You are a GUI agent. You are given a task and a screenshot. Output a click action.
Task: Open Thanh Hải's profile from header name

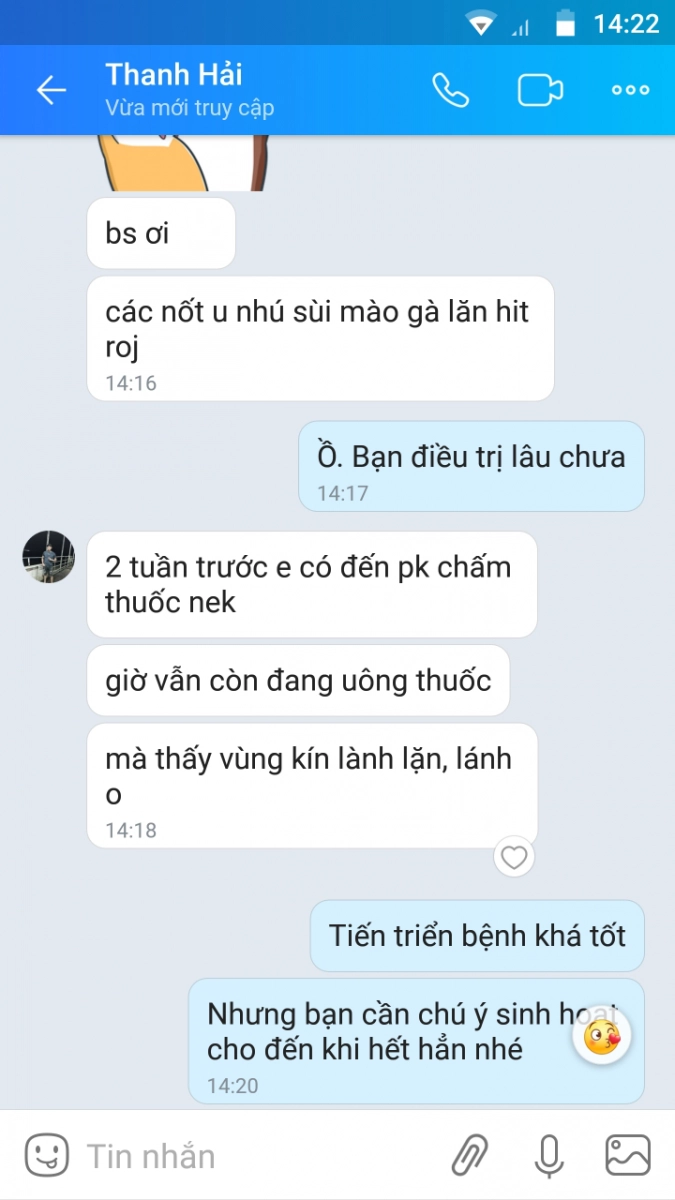(174, 75)
